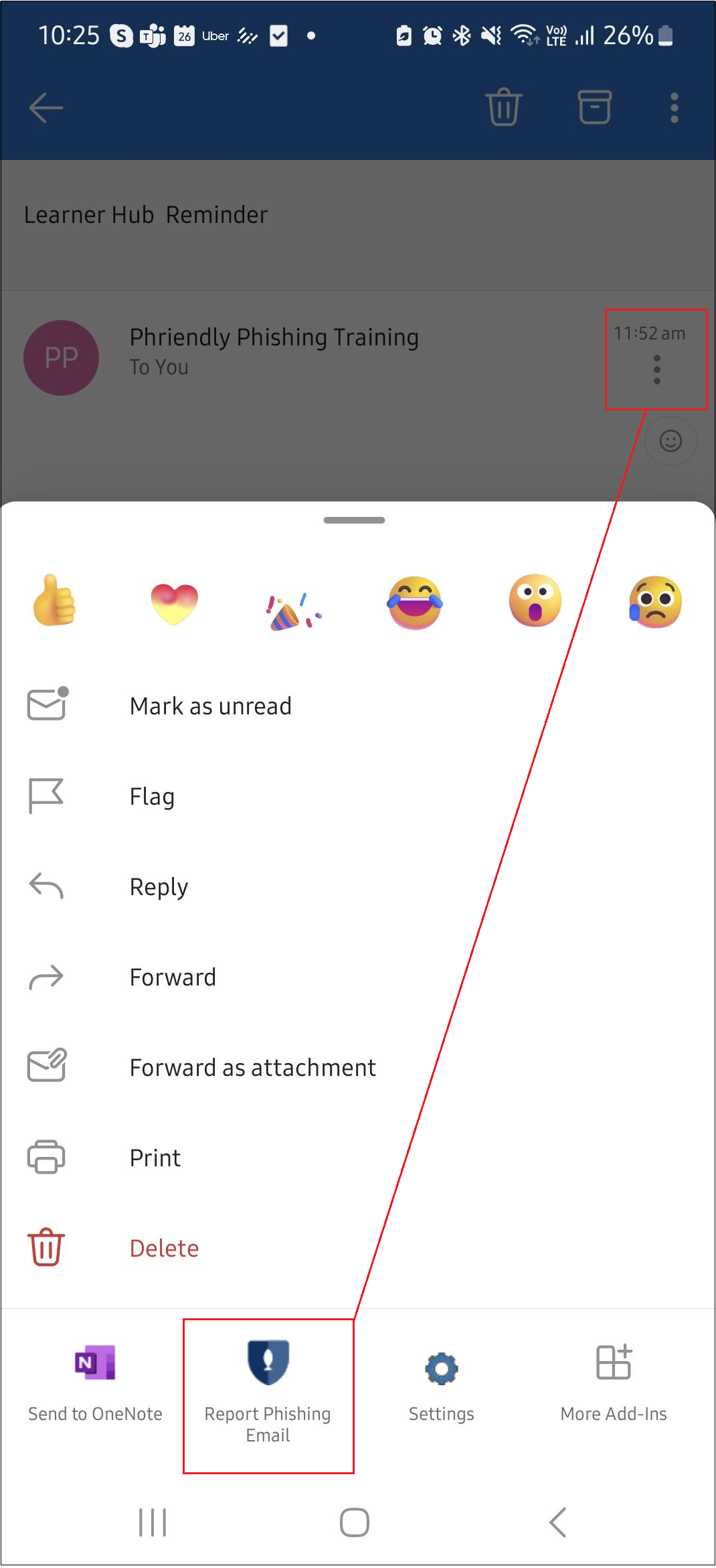Go back using system navigation

[557, 1522]
